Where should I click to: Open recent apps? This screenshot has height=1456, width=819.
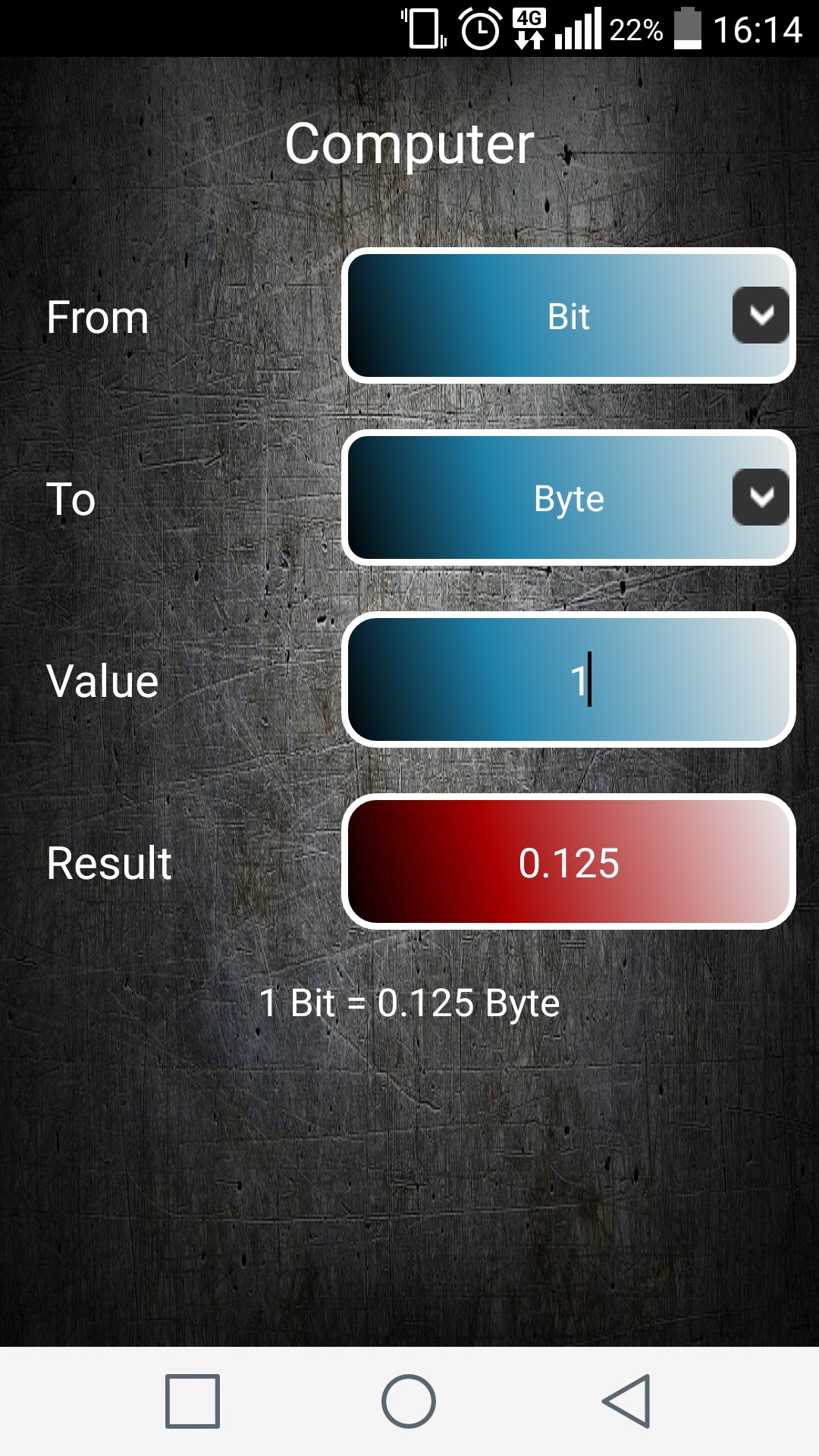[193, 1401]
